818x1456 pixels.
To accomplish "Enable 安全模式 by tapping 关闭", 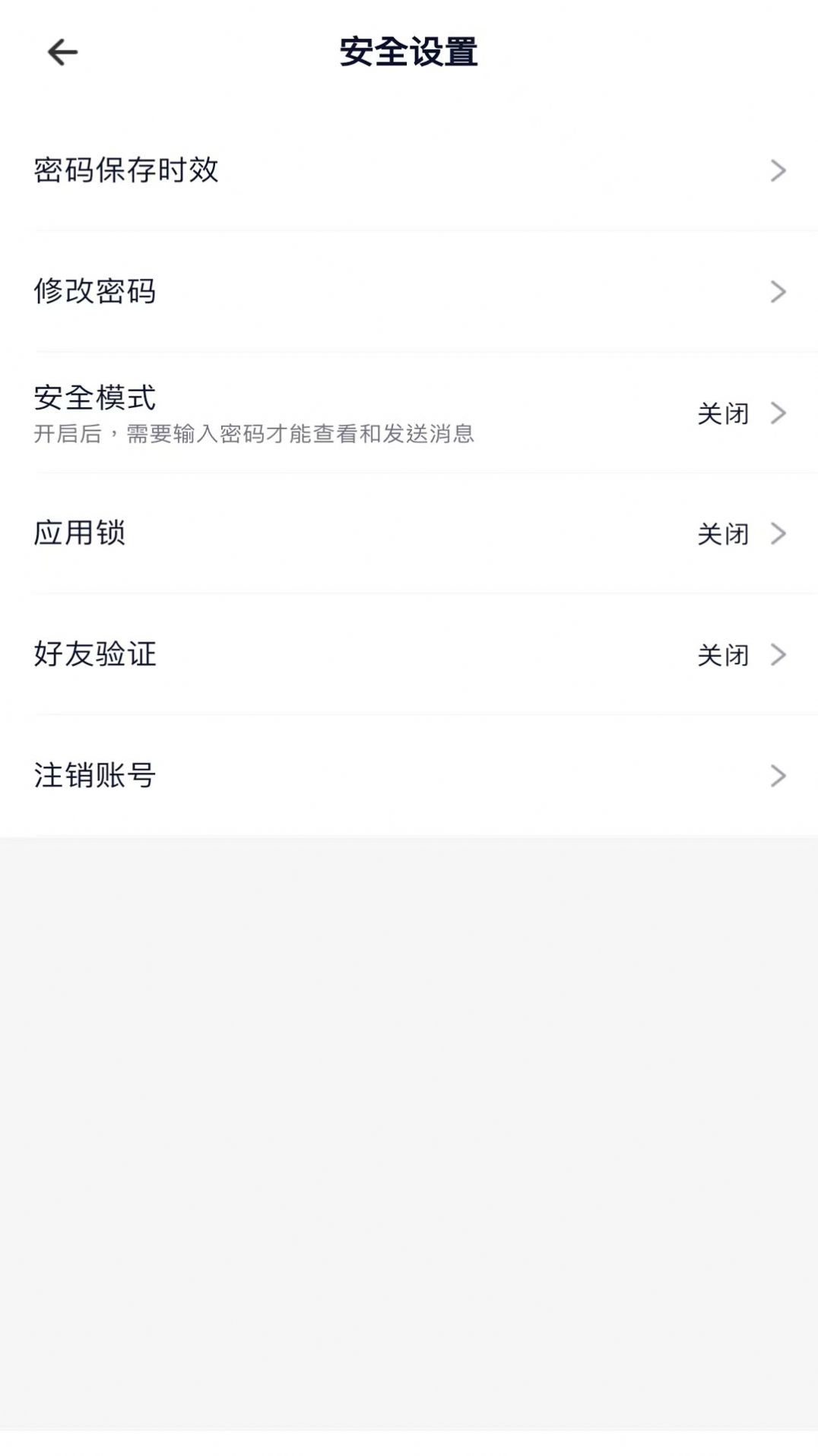I will 722,414.
